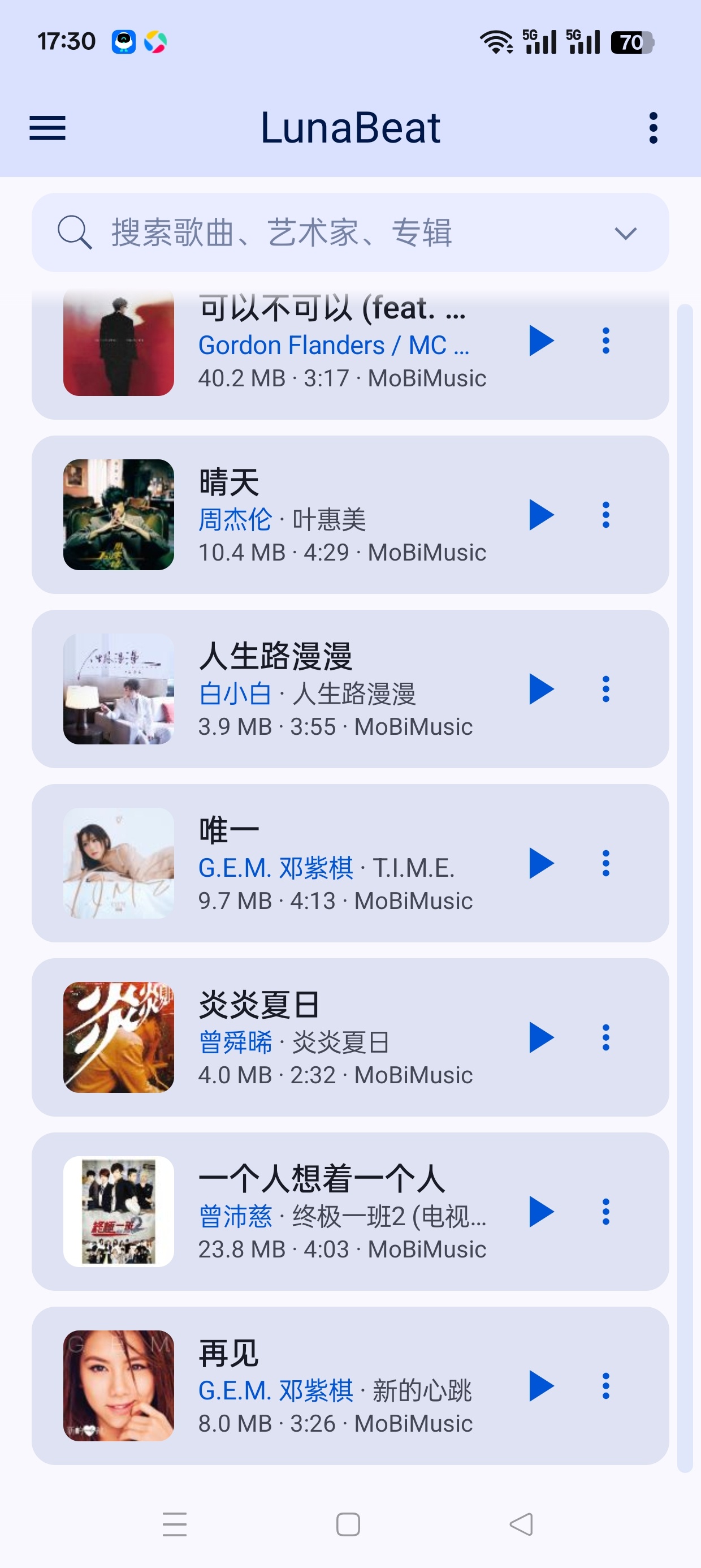Open the hamburger drawer menu
The height and width of the screenshot is (1568, 701).
(x=47, y=128)
